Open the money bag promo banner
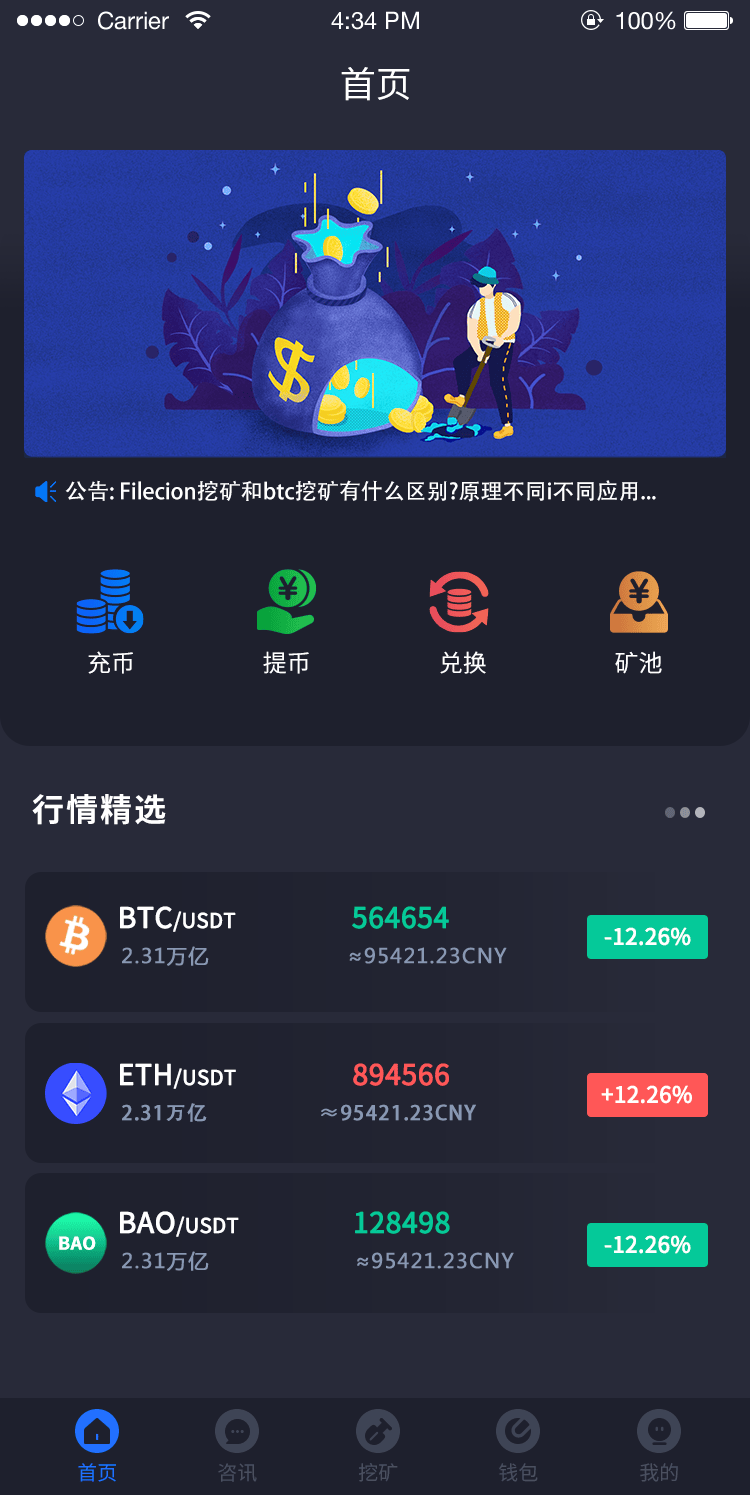 click(x=375, y=303)
